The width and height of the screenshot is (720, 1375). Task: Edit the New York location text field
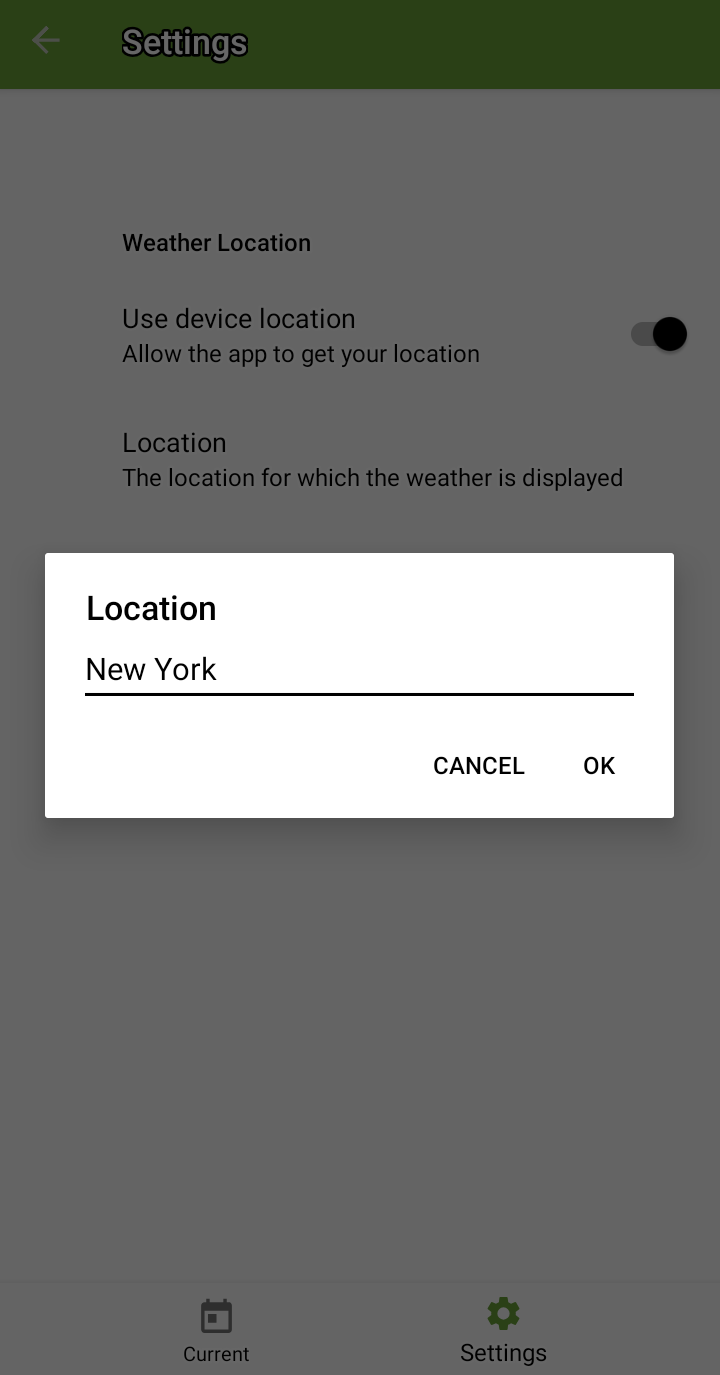300,669
